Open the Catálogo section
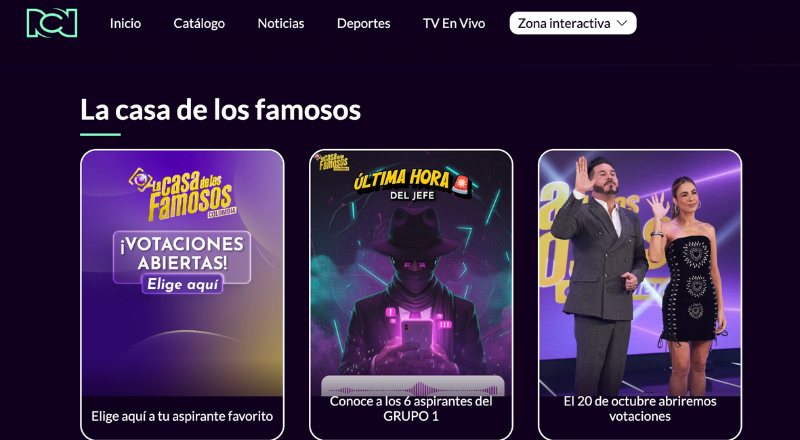Screen dimensions: 800x440 coord(199,23)
